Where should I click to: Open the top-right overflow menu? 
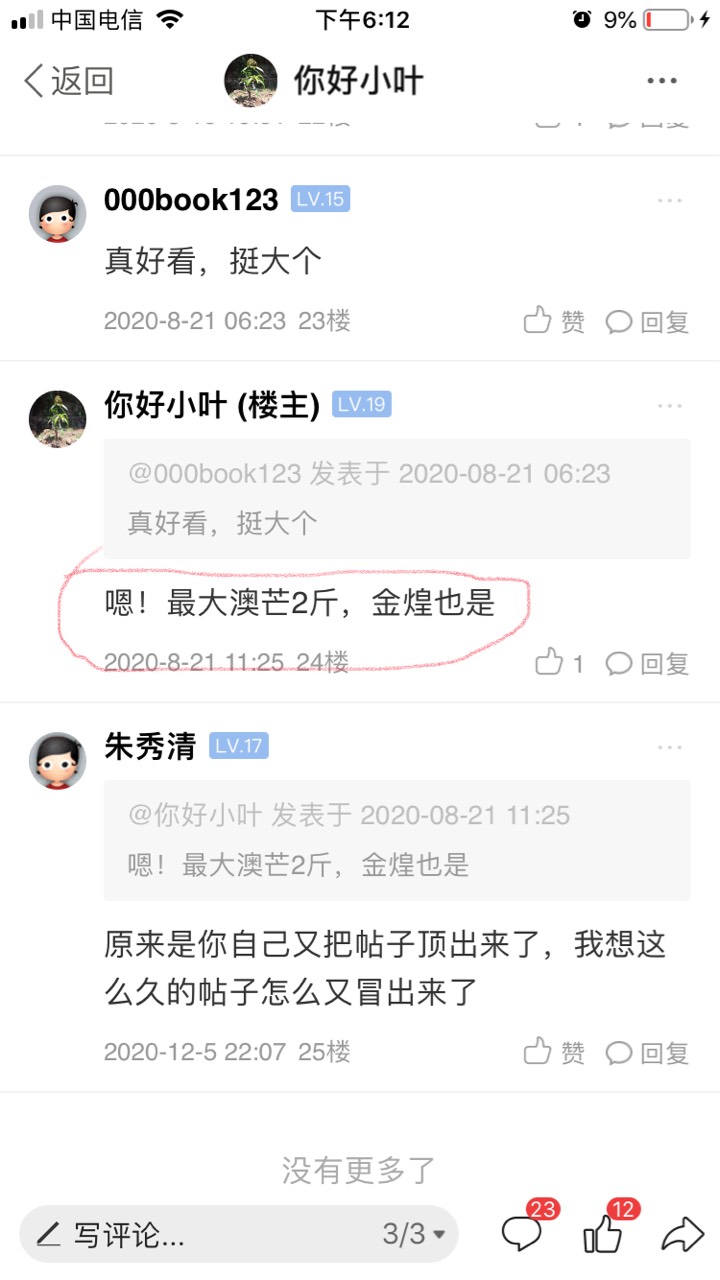662,81
